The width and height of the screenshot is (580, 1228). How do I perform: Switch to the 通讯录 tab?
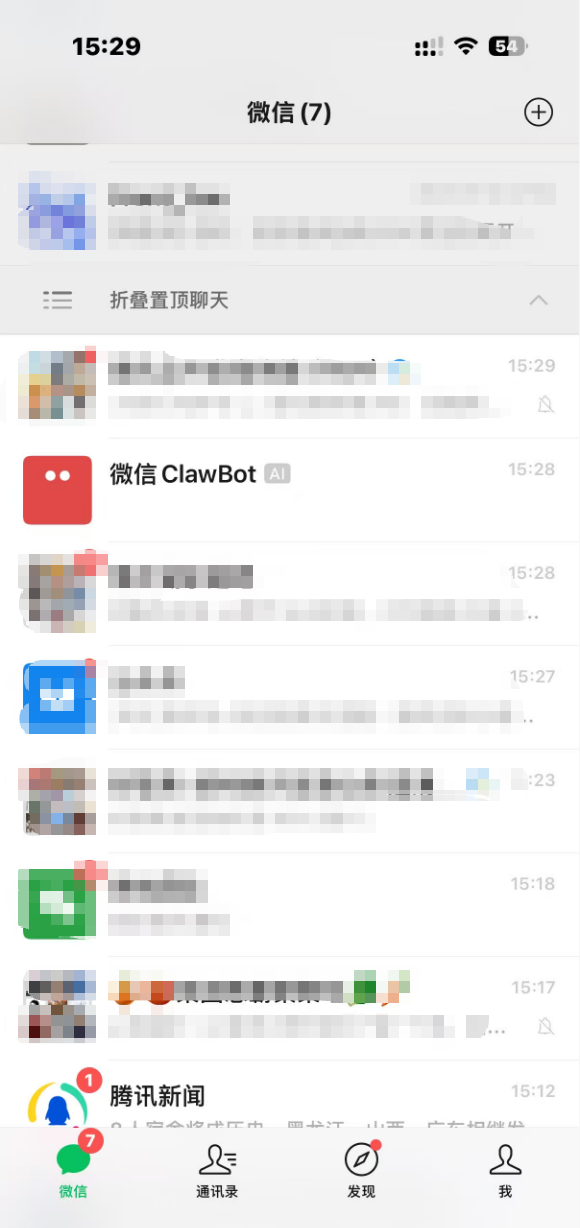(x=217, y=1171)
